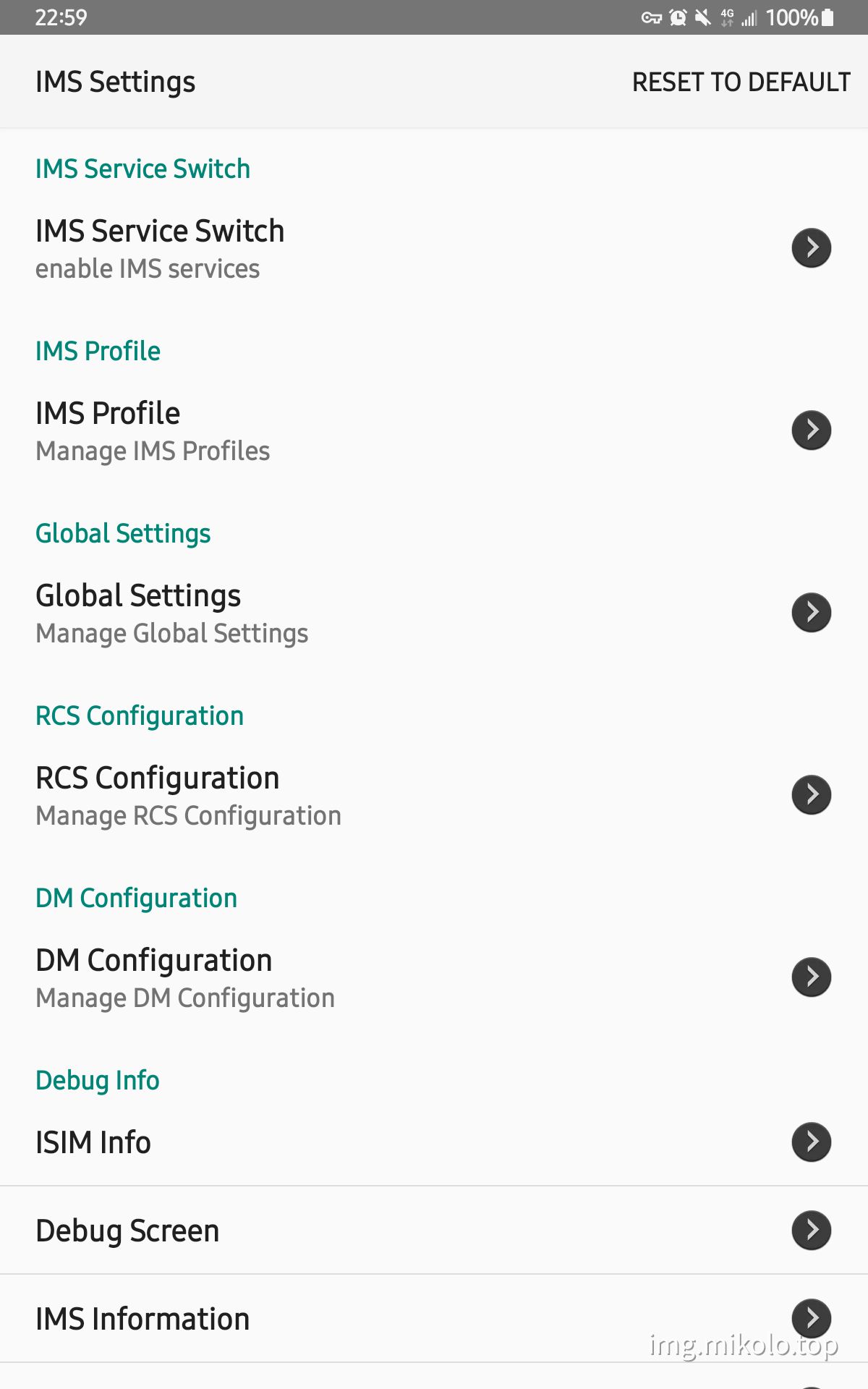
Task: Open DM Configuration
Action: click(x=434, y=977)
